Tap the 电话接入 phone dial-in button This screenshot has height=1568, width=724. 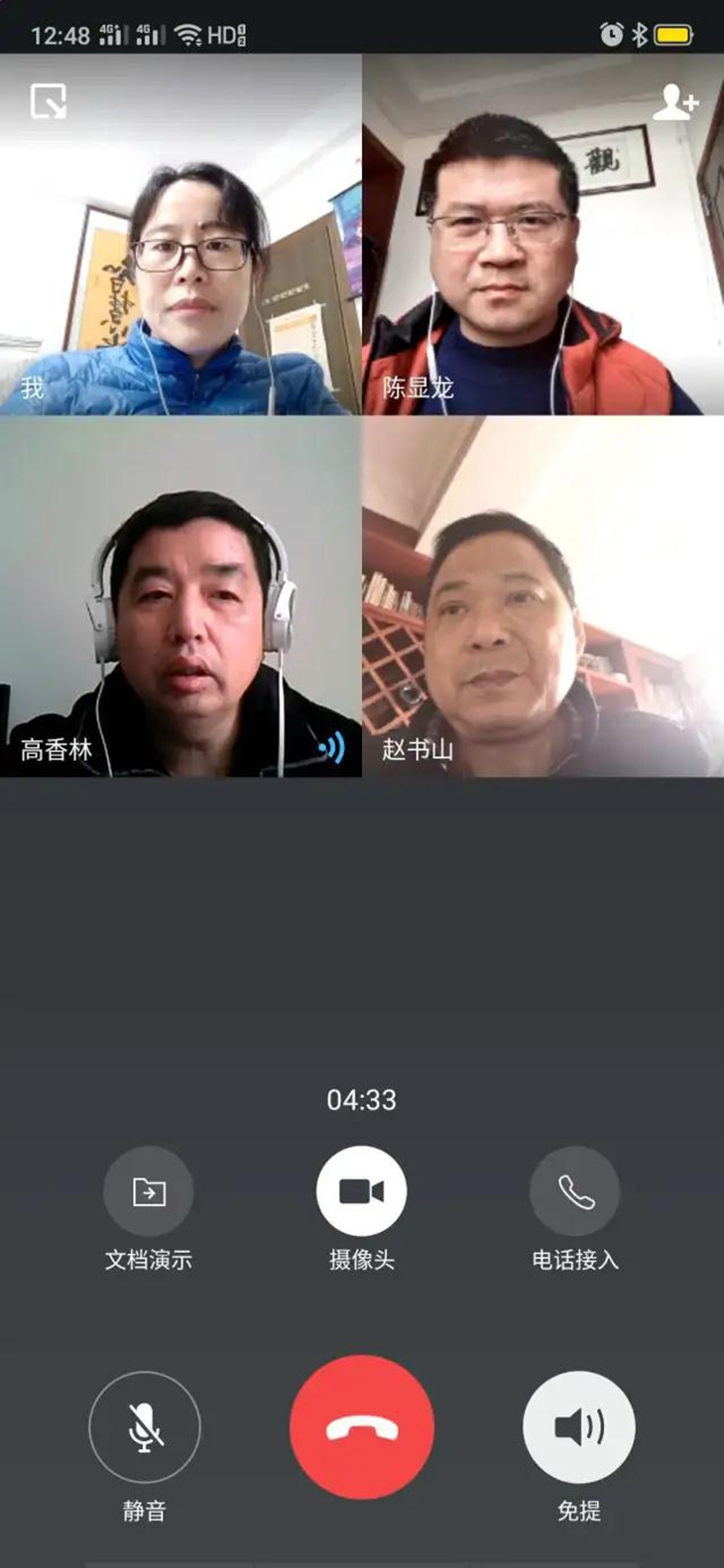tap(575, 1191)
